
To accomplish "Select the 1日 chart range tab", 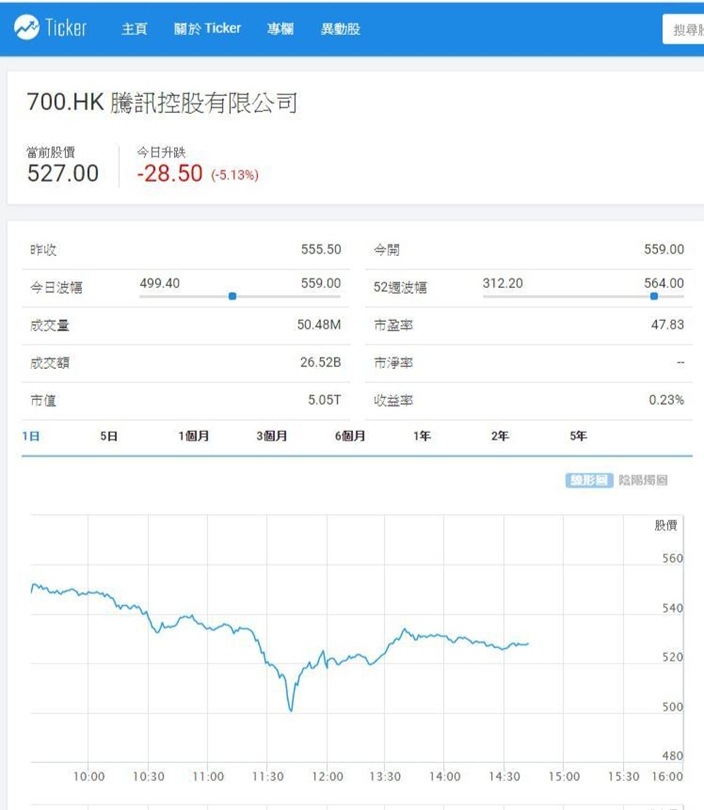I will (31, 437).
